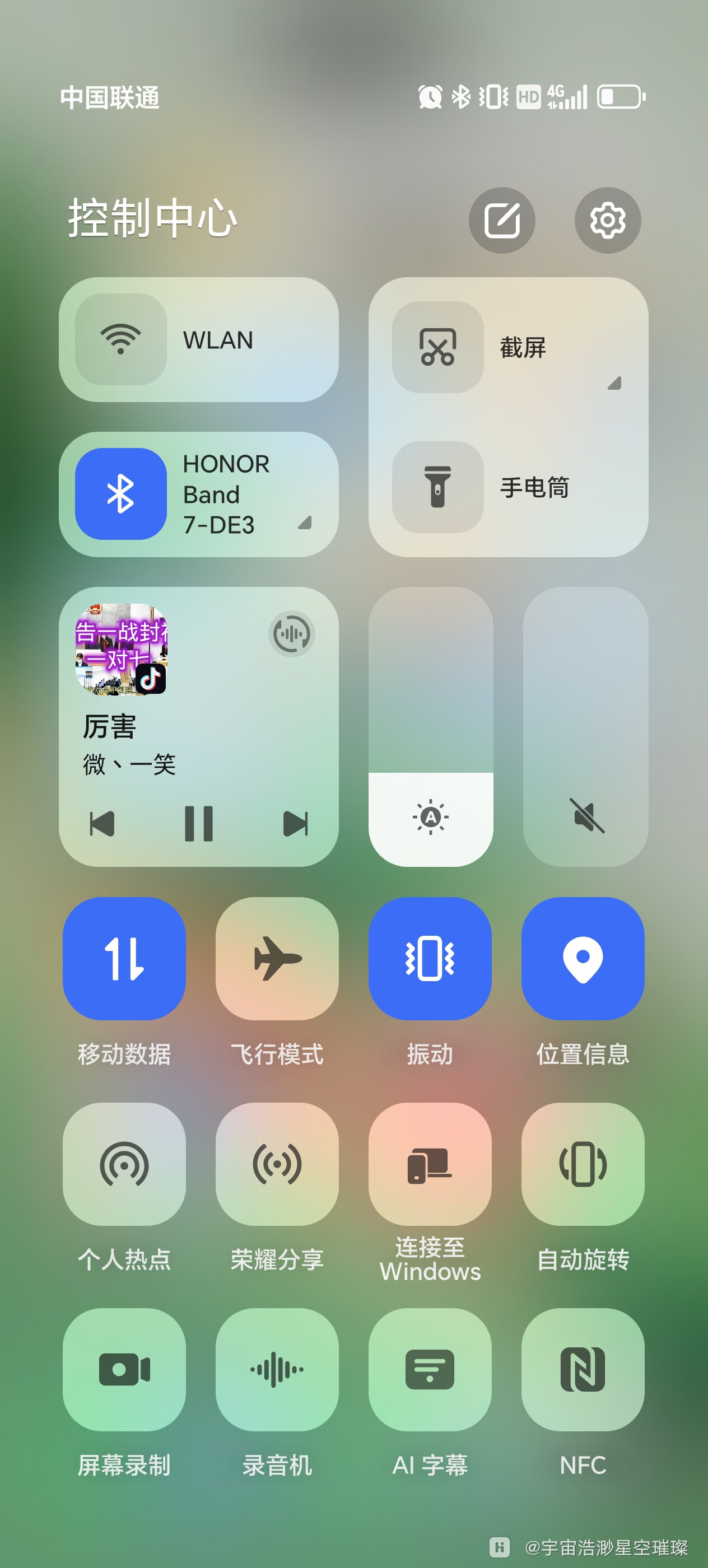This screenshot has width=708, height=1568.
Task: Expand the 截屏 screenshot options
Action: click(x=616, y=384)
